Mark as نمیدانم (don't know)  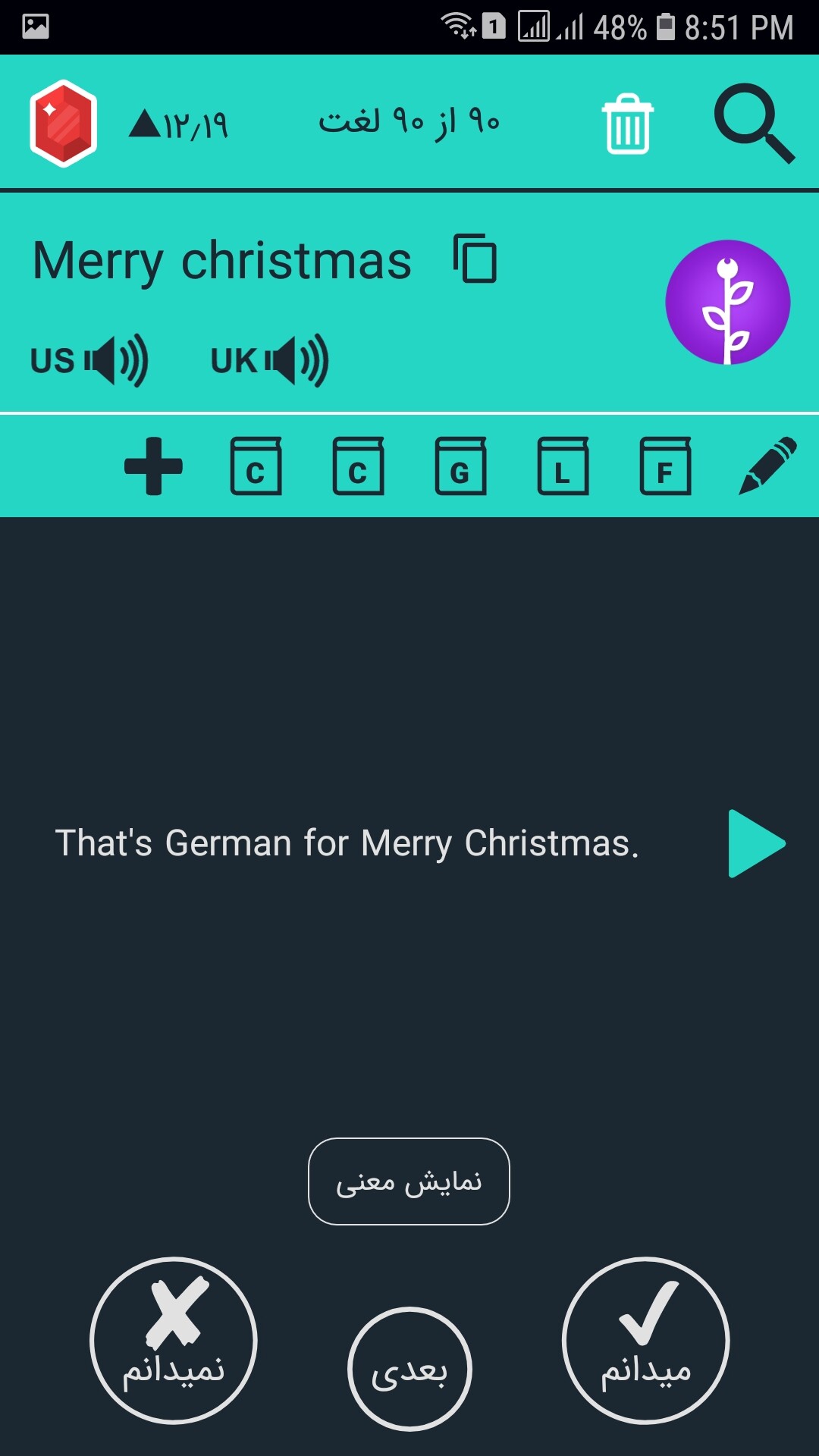point(174,1340)
